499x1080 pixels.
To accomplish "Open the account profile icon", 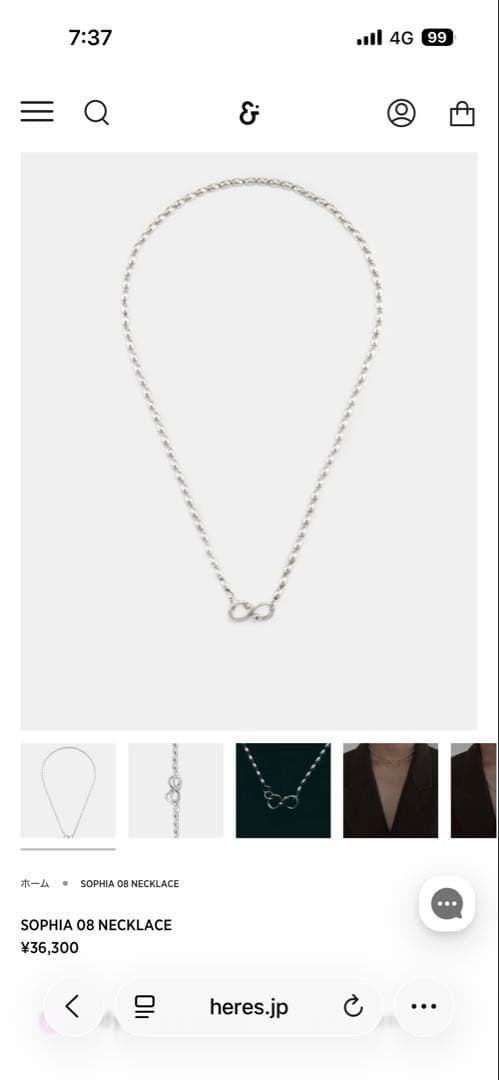I will click(401, 113).
